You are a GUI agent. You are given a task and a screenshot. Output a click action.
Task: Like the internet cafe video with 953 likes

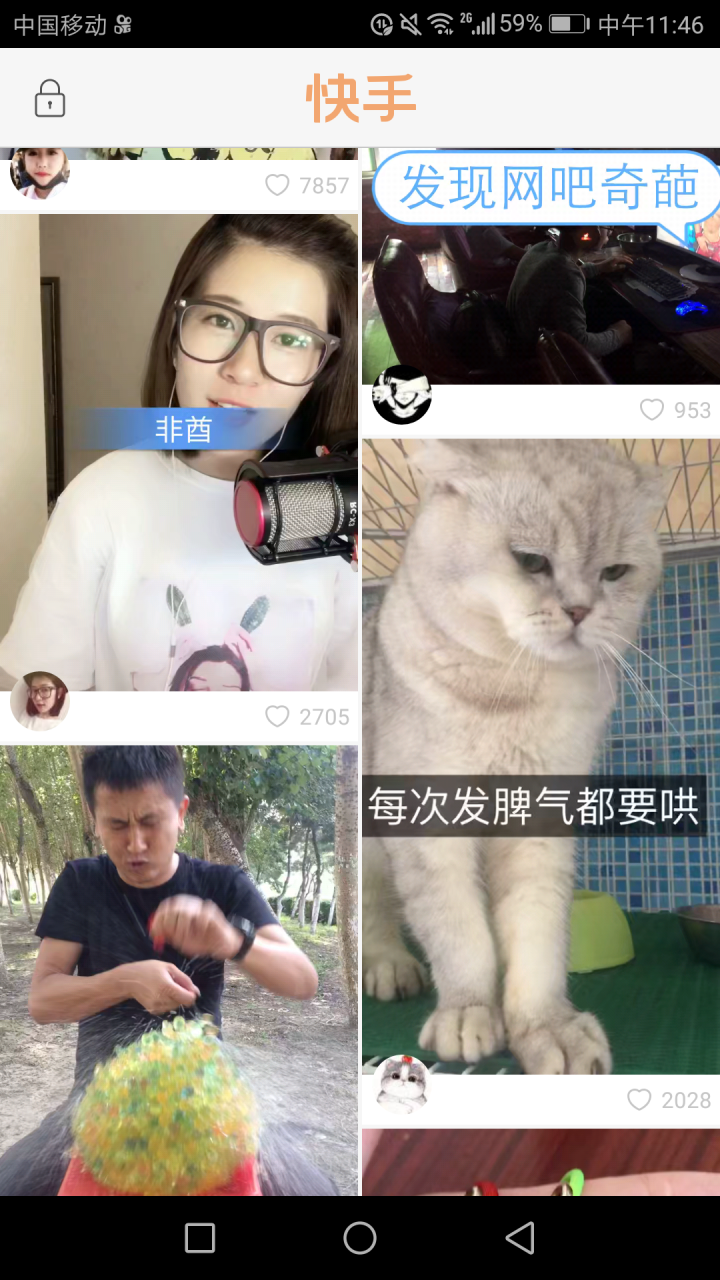click(652, 410)
